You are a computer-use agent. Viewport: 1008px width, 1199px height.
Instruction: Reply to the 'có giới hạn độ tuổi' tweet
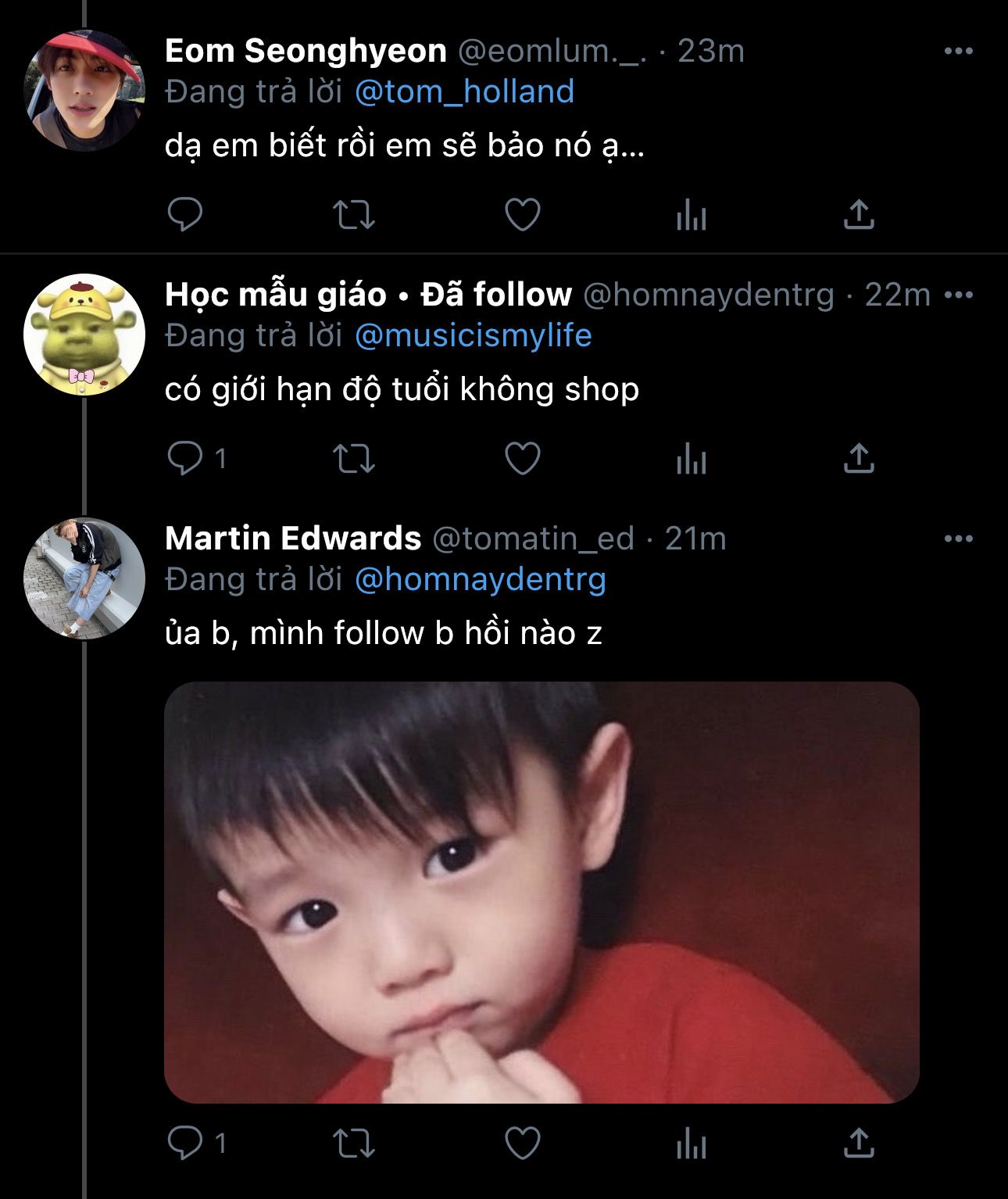click(185, 458)
